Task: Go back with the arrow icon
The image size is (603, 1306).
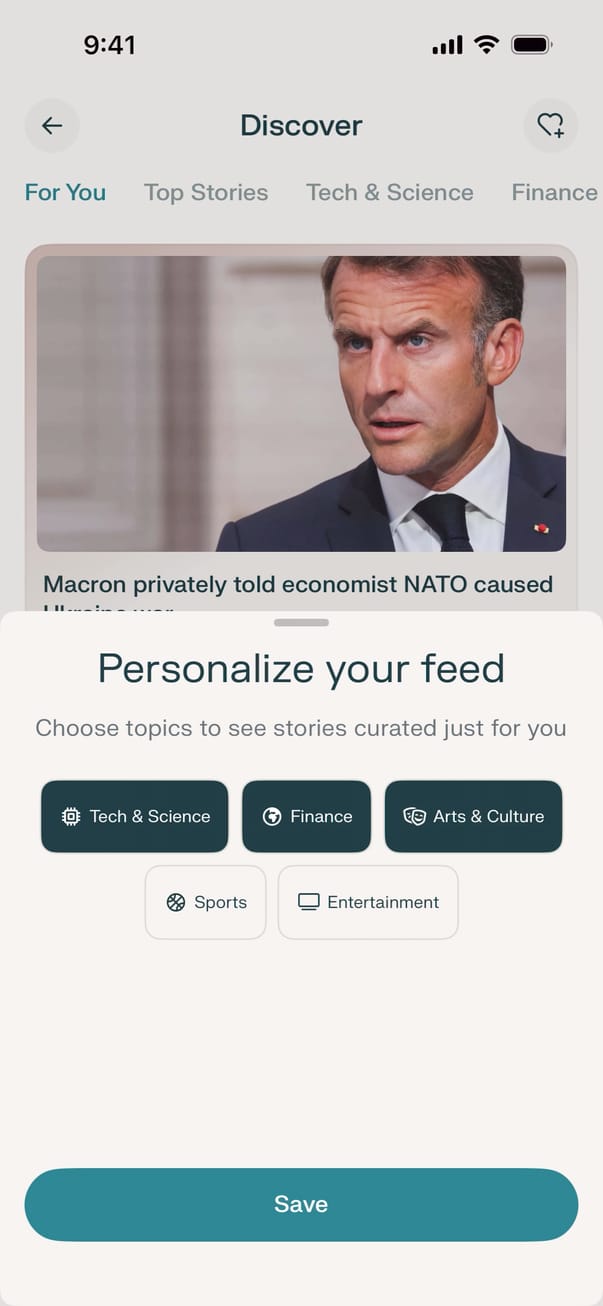Action: coord(52,126)
